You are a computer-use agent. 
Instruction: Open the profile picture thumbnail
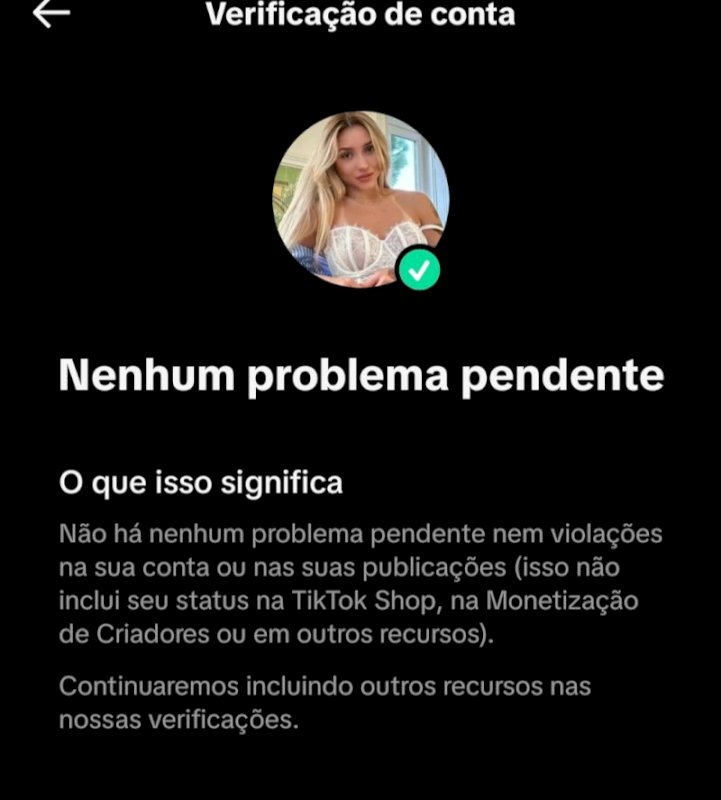[360, 200]
